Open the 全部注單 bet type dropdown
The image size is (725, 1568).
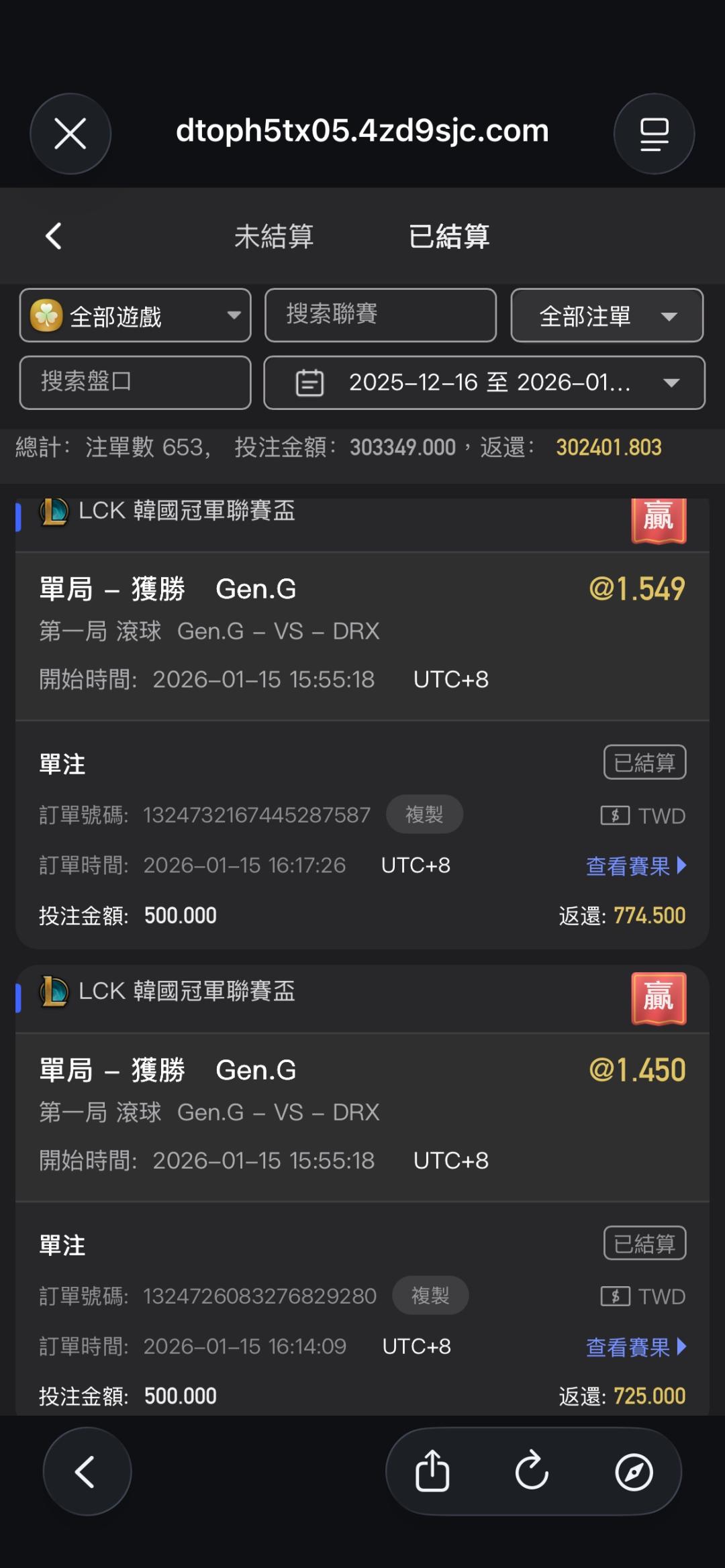(x=607, y=315)
